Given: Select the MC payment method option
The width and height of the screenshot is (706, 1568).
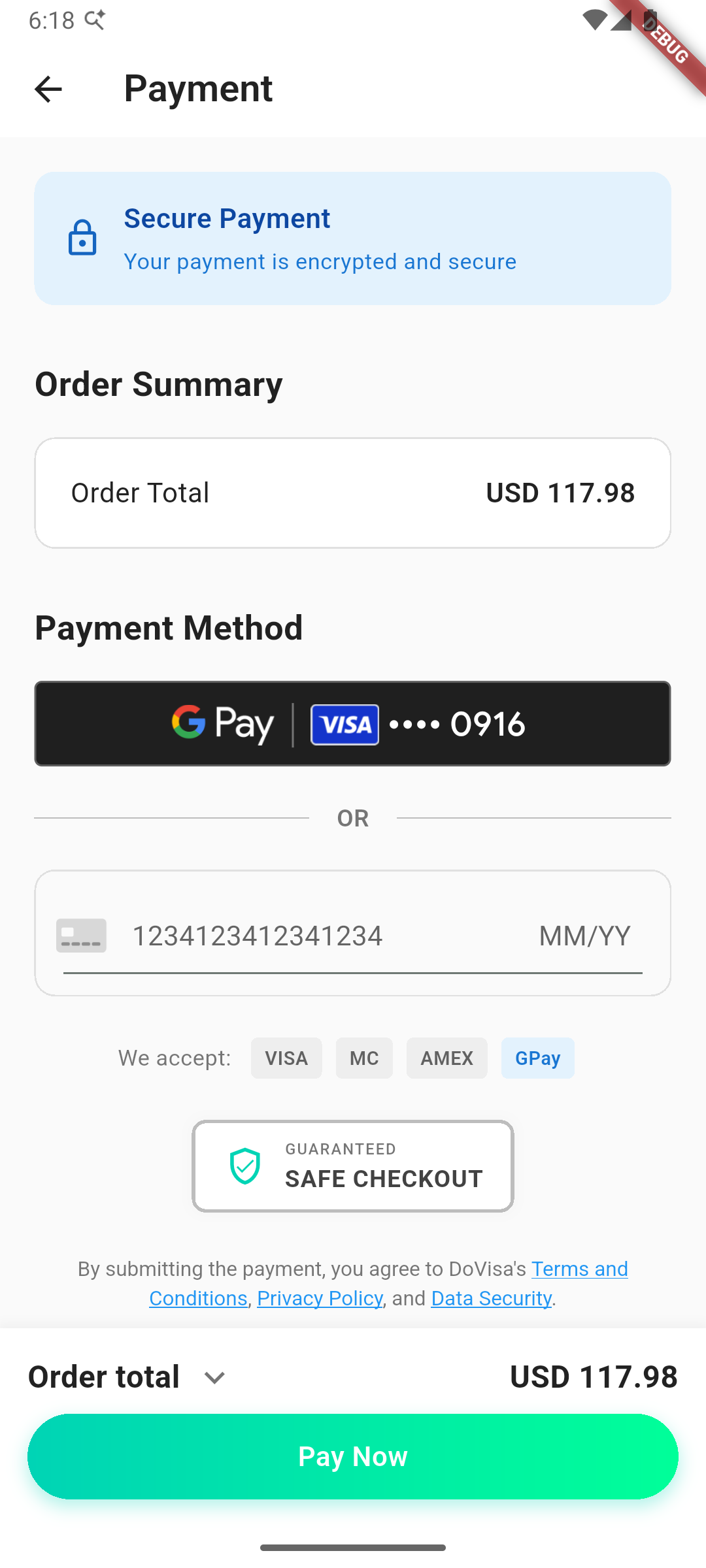Looking at the screenshot, I should [x=364, y=1058].
